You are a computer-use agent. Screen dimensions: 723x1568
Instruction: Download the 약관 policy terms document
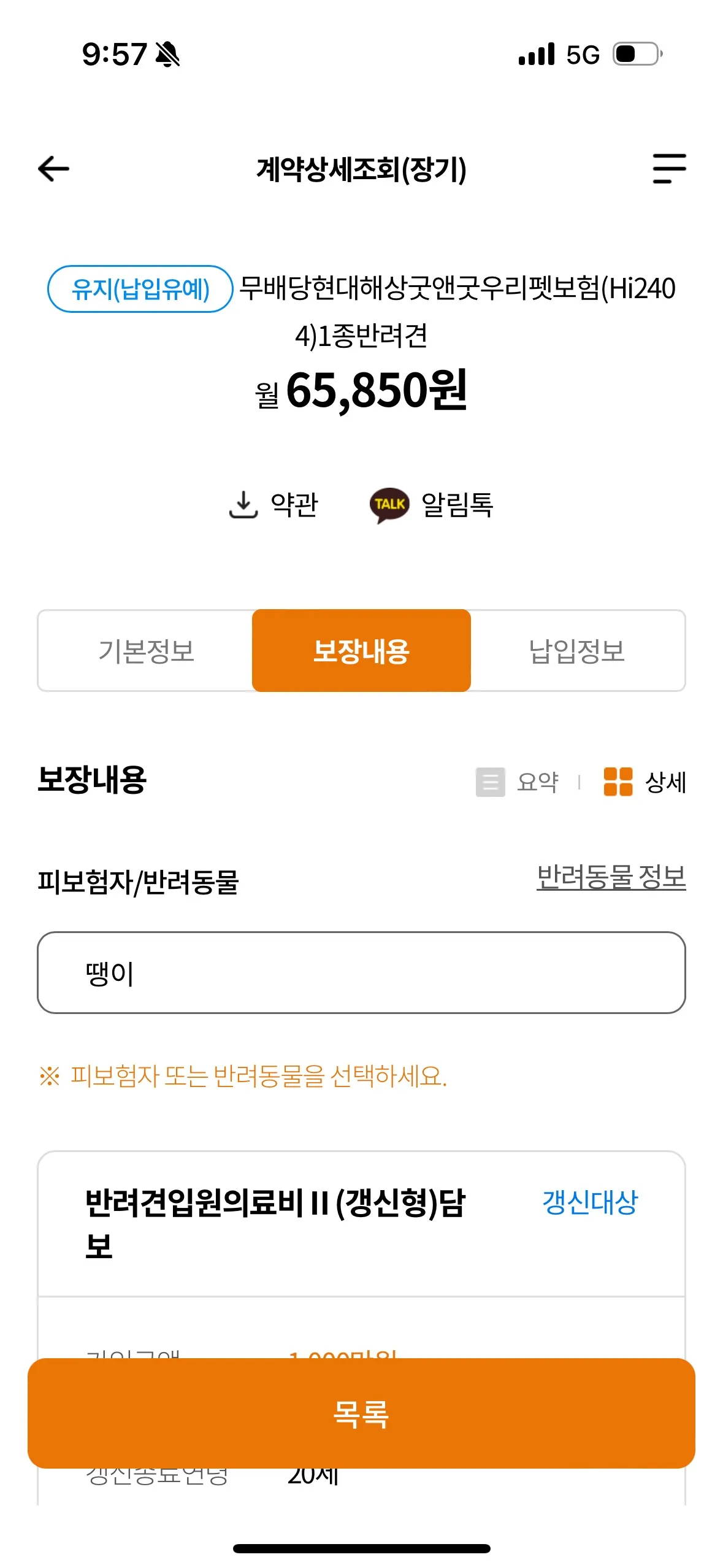274,505
